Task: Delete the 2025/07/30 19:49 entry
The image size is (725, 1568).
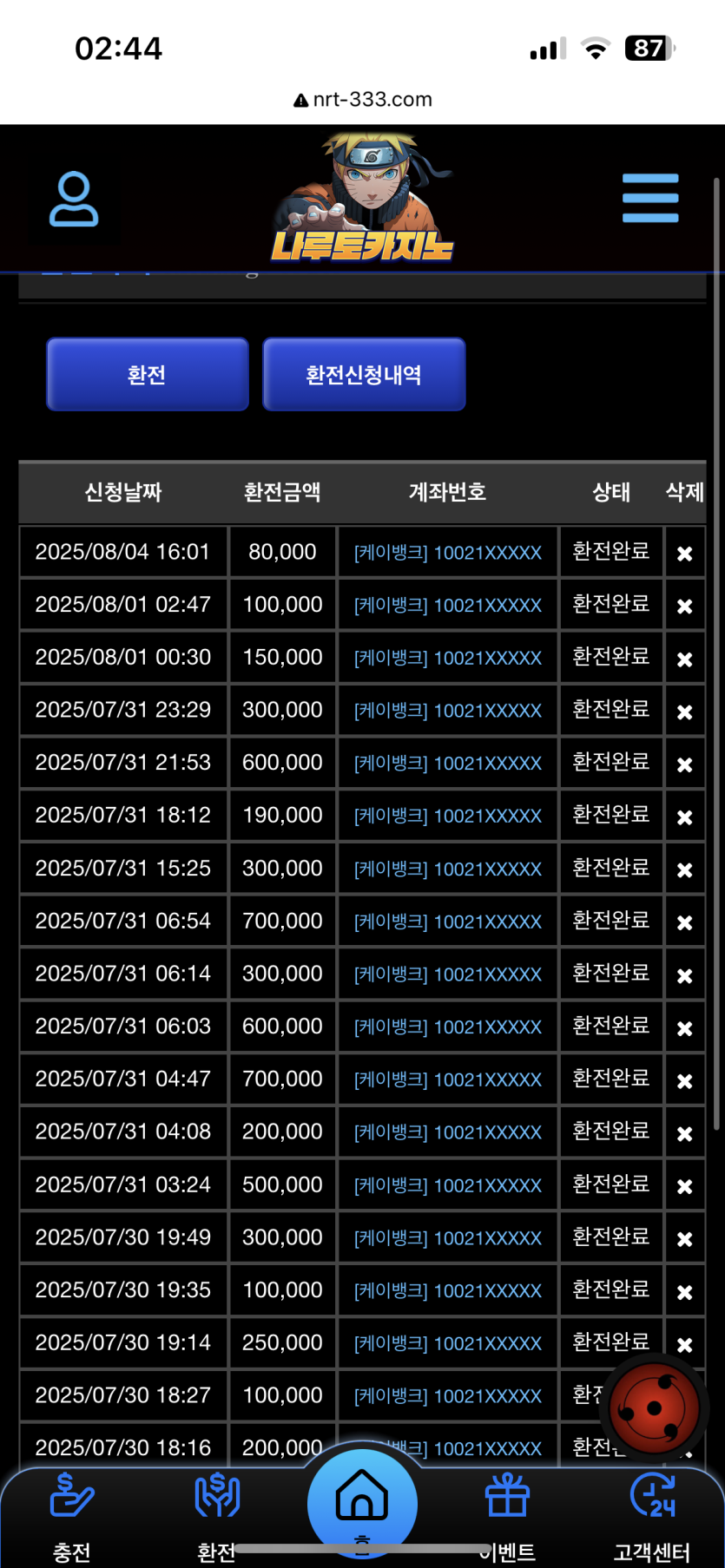Action: click(684, 1239)
